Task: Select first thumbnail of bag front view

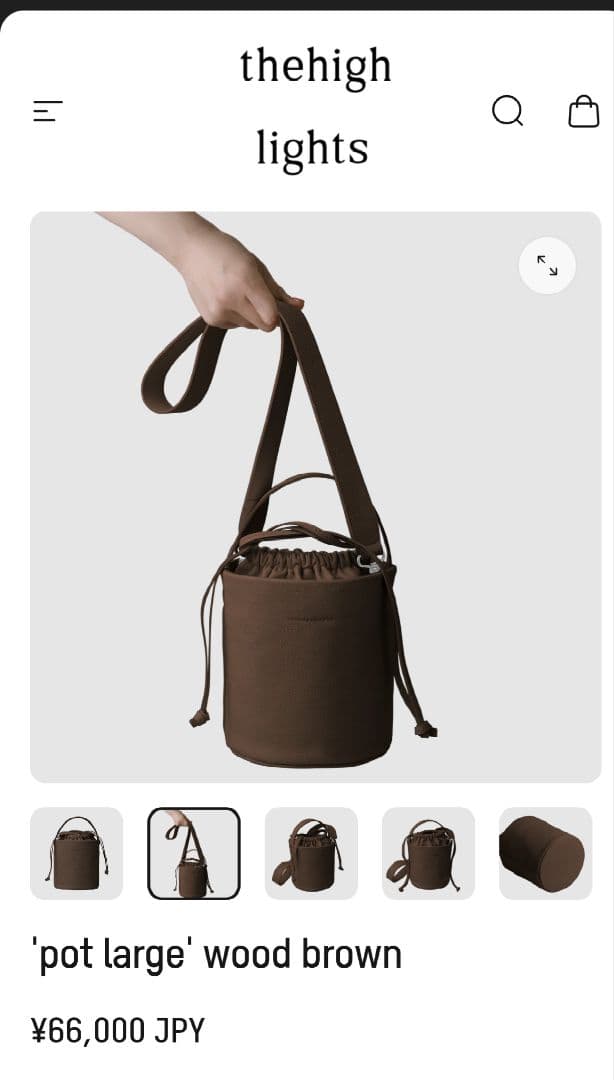Action: coord(77,853)
